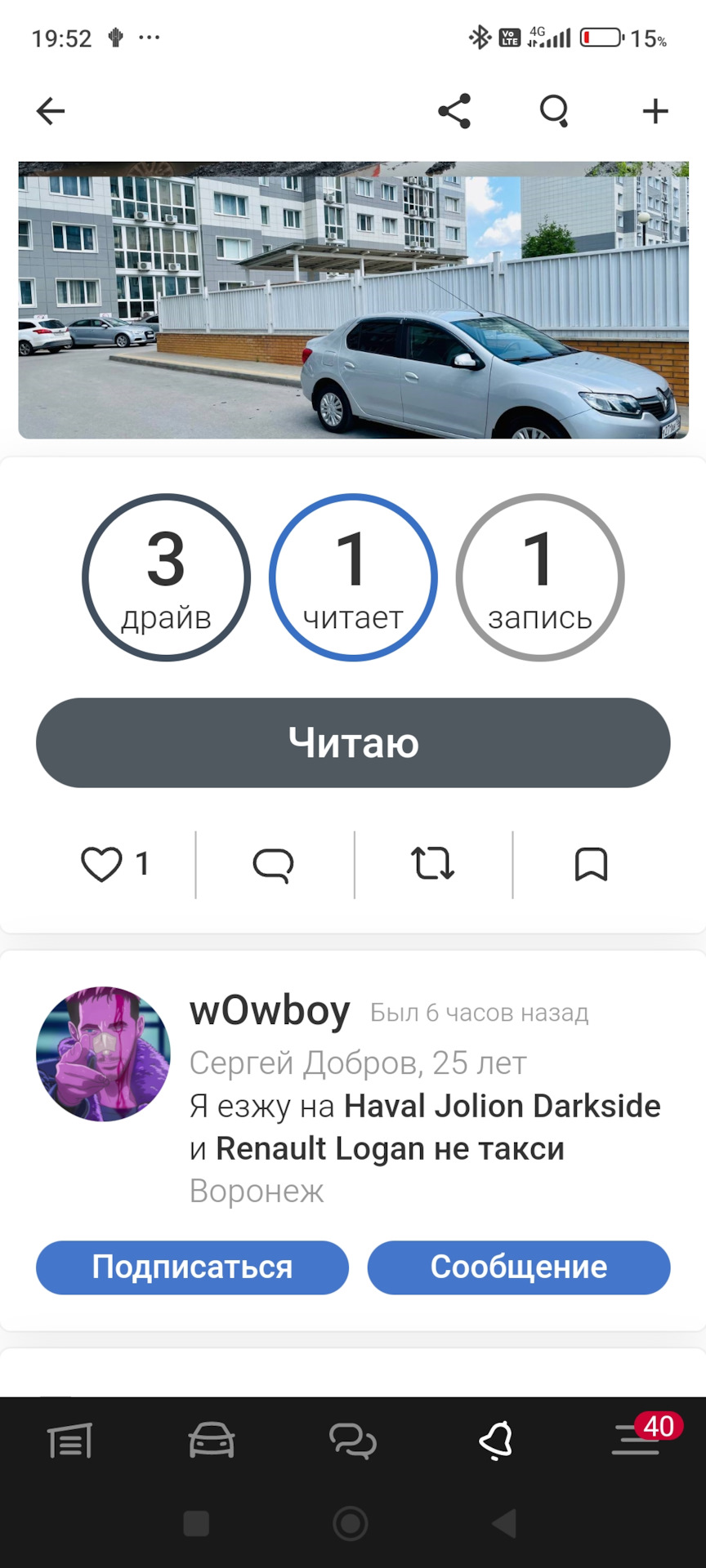Go back using the top arrow

[x=51, y=111]
